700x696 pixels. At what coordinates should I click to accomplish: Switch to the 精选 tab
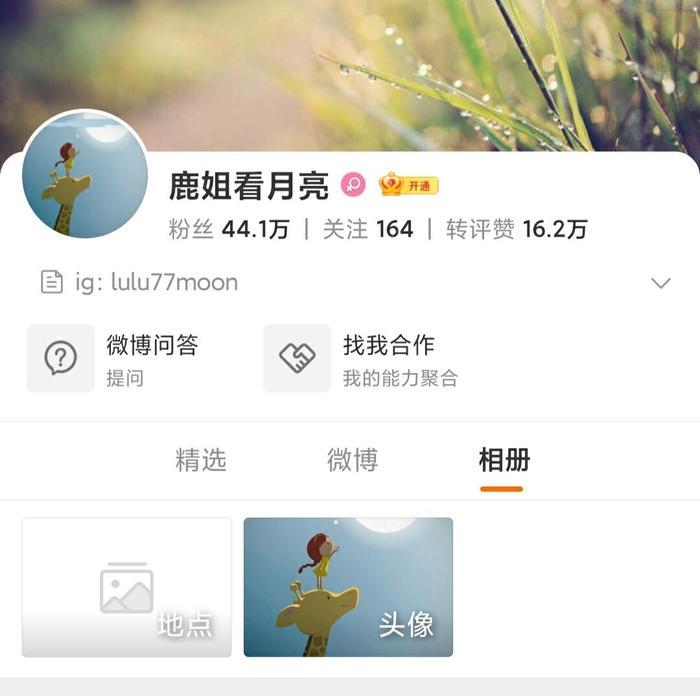[201, 460]
